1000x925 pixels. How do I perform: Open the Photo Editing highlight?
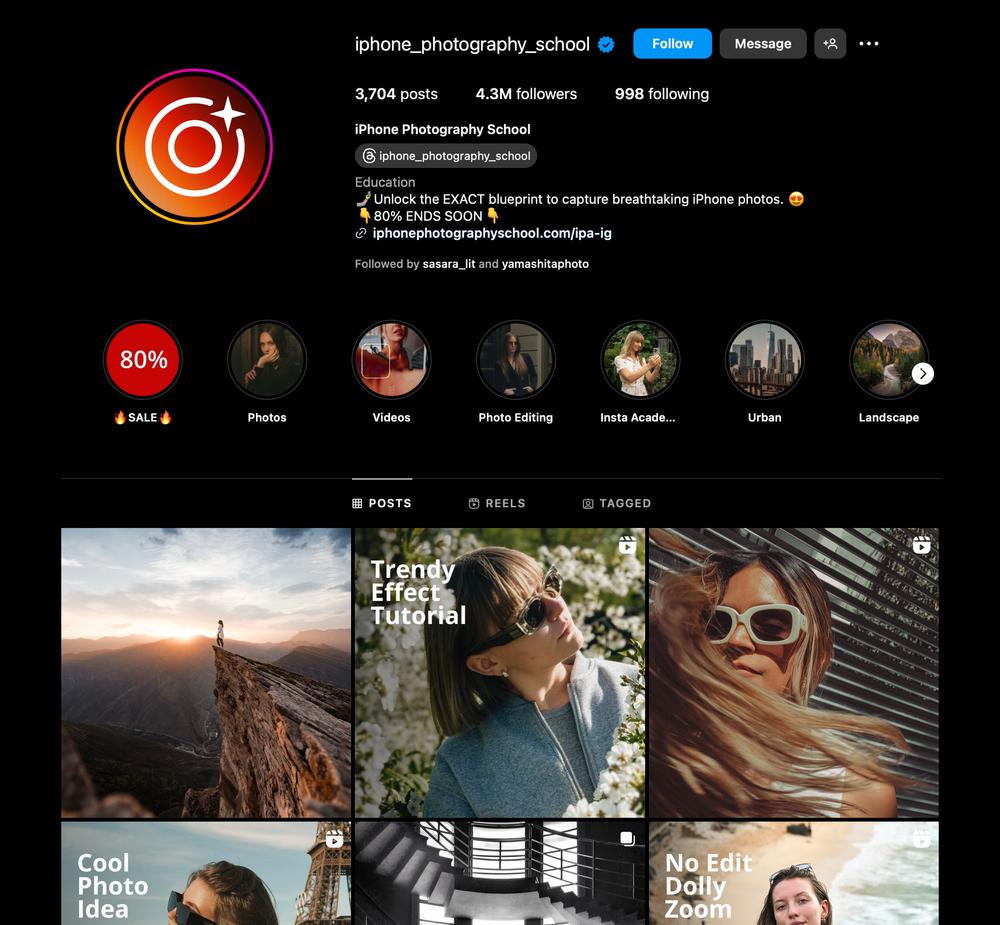515,360
